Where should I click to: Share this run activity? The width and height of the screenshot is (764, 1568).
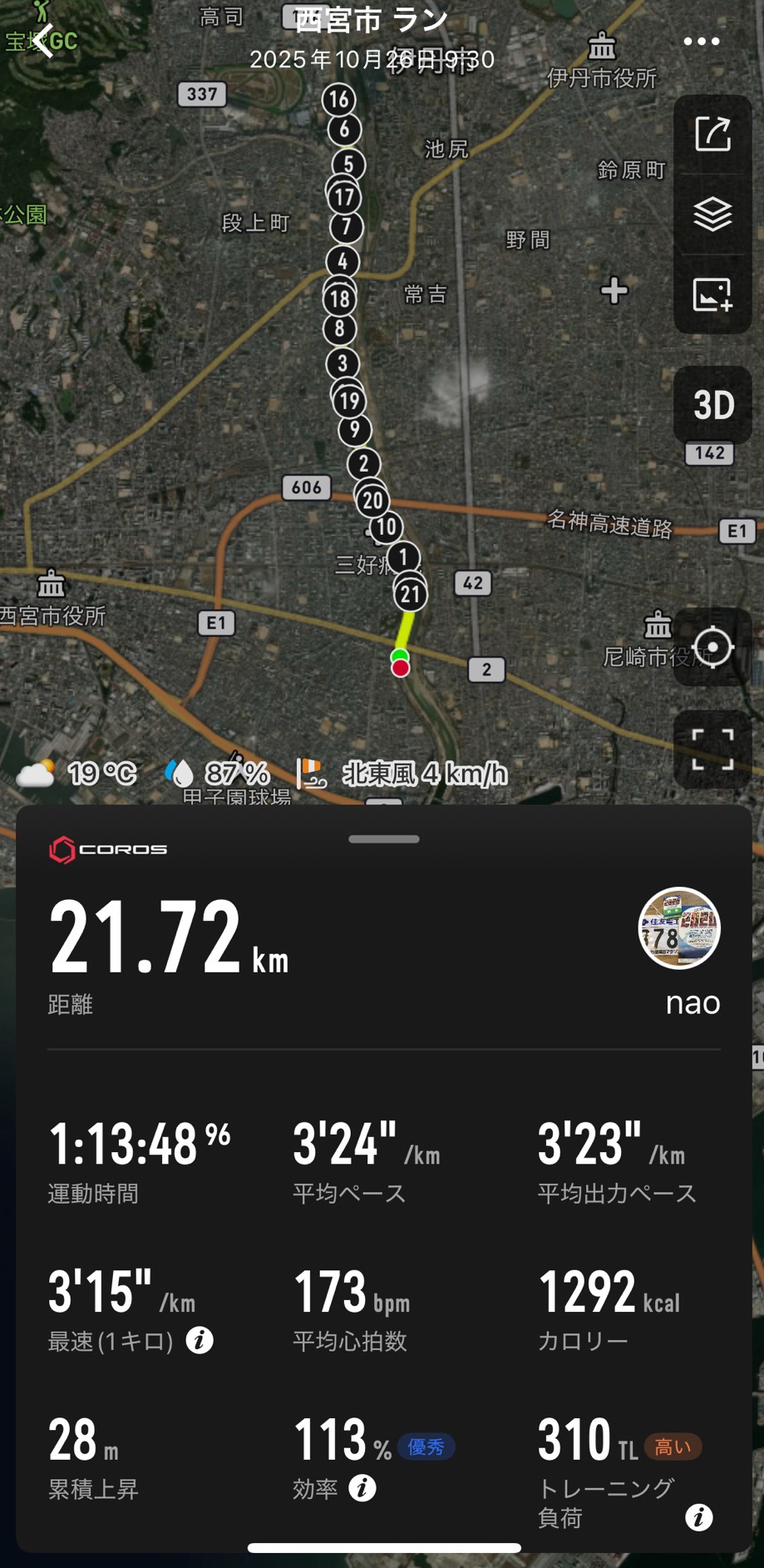pos(712,134)
